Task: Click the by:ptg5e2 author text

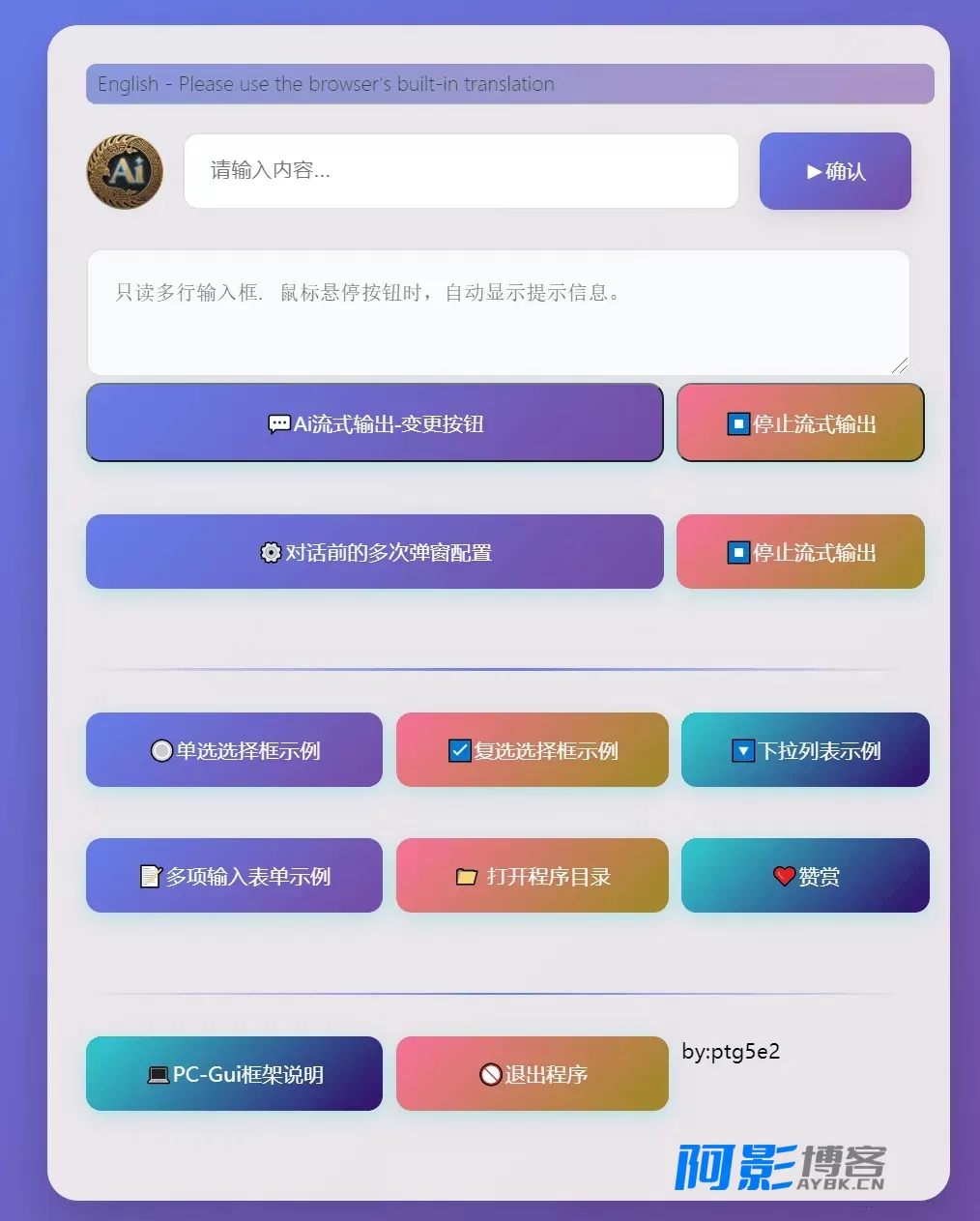Action: [732, 1052]
